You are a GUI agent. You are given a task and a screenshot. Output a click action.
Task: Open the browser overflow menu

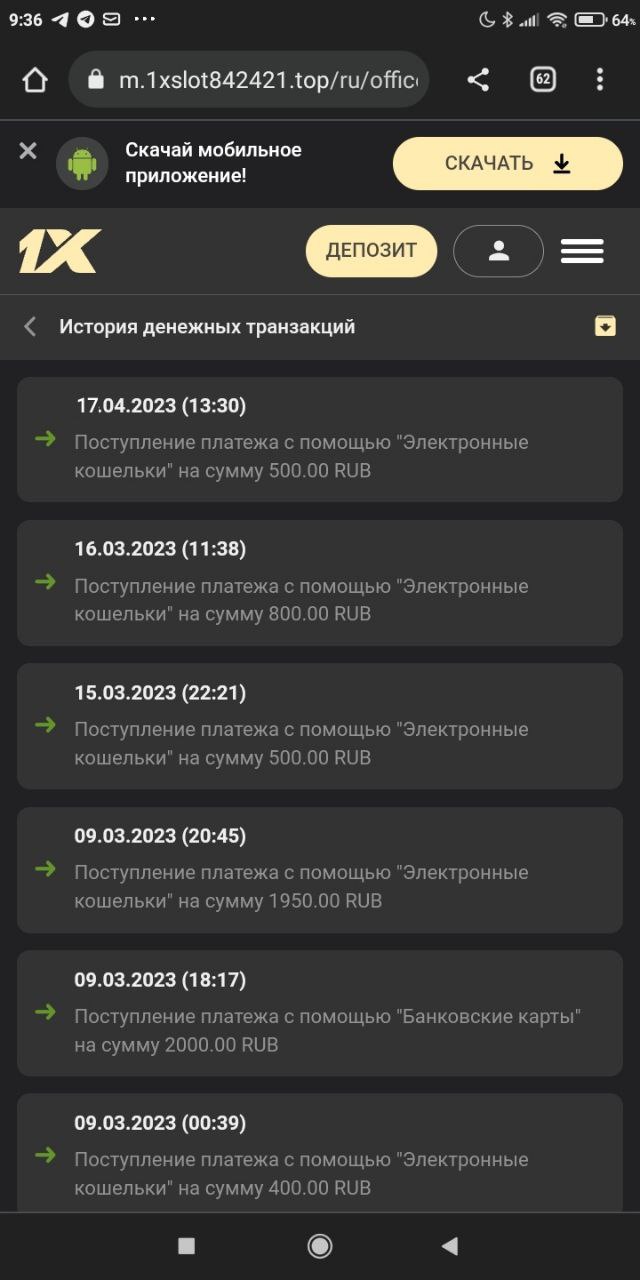(x=600, y=80)
